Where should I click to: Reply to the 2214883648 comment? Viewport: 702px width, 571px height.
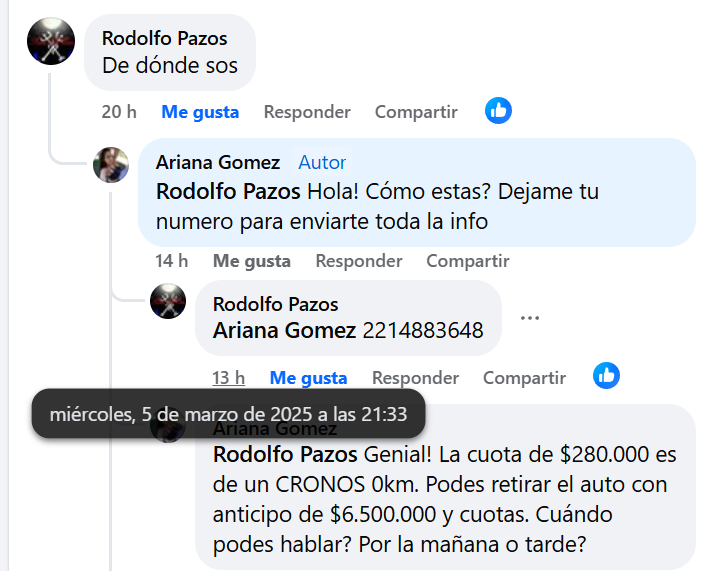pyautogui.click(x=416, y=378)
